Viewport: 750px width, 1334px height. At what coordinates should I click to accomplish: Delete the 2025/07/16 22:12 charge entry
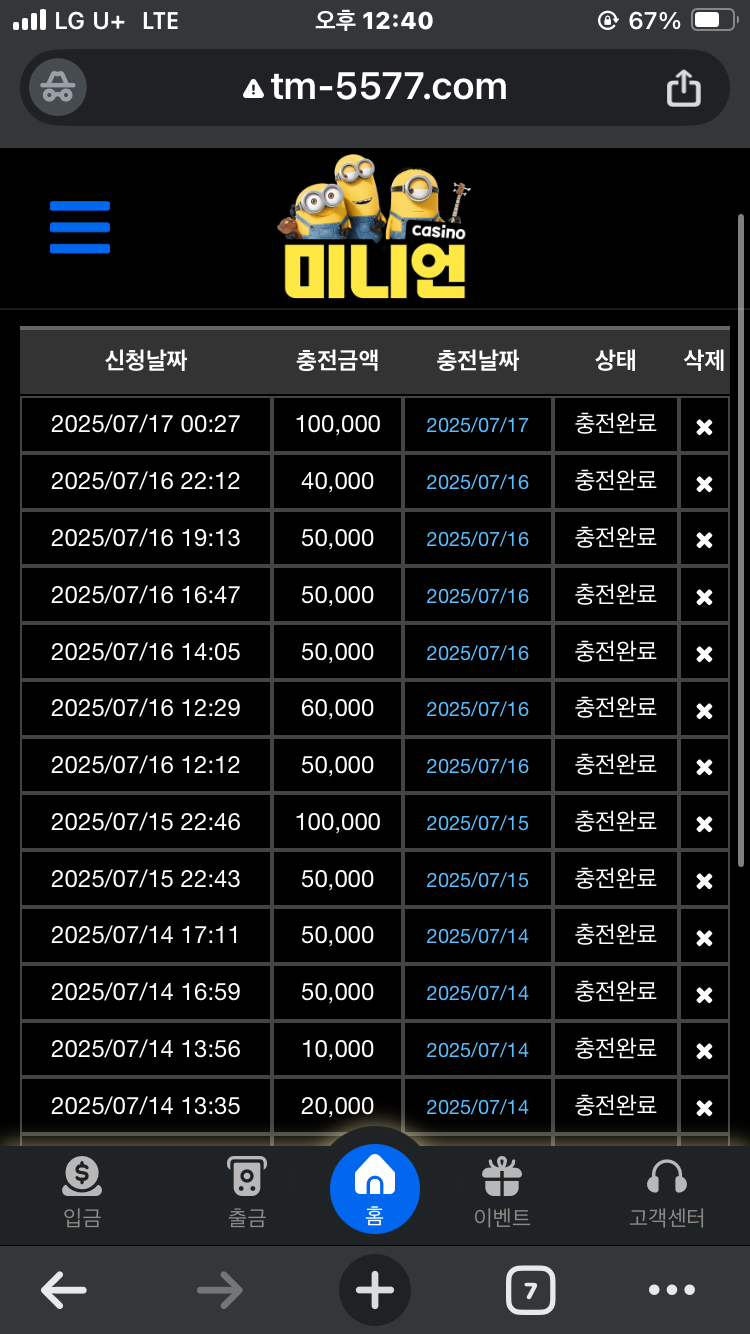[x=704, y=484]
